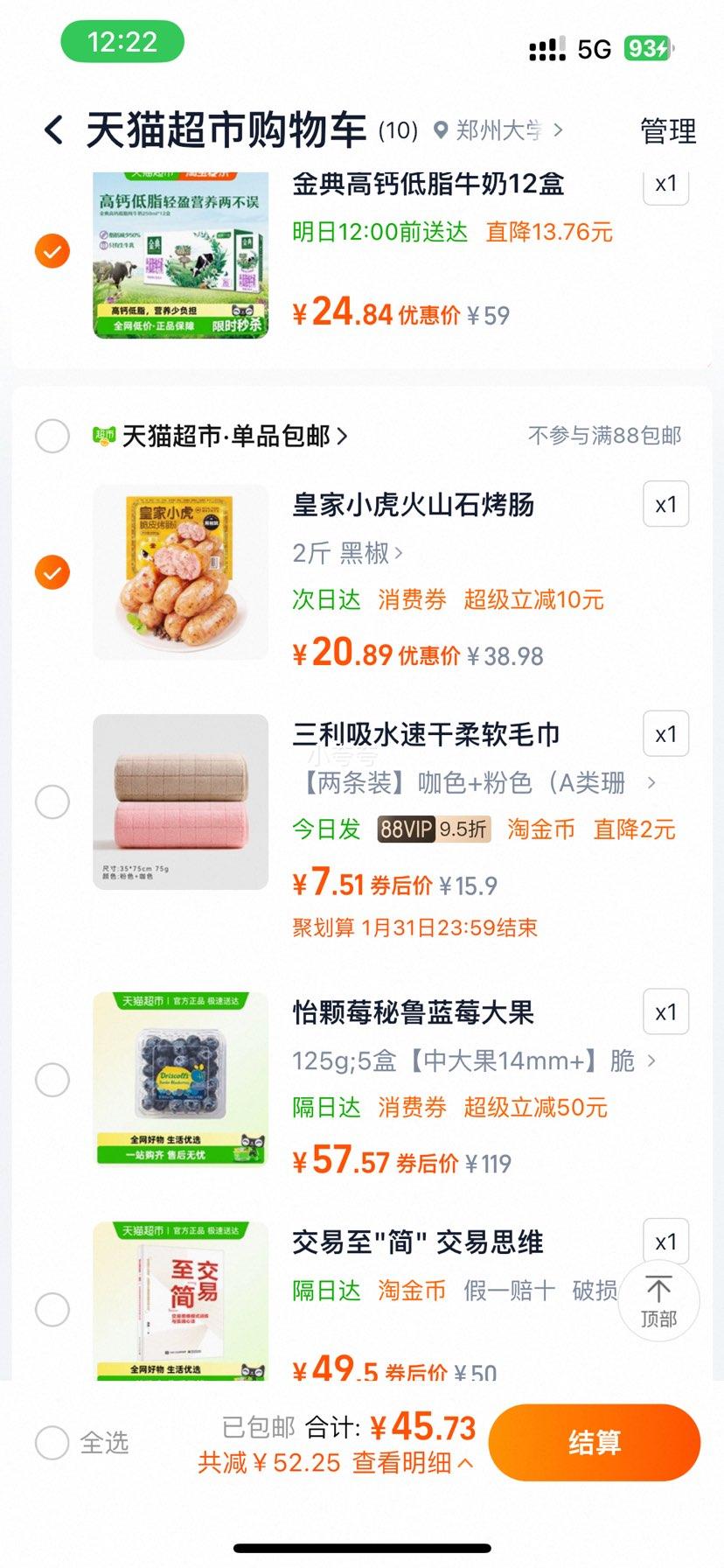Tap the 顶部 back-to-top icon

point(658,1301)
